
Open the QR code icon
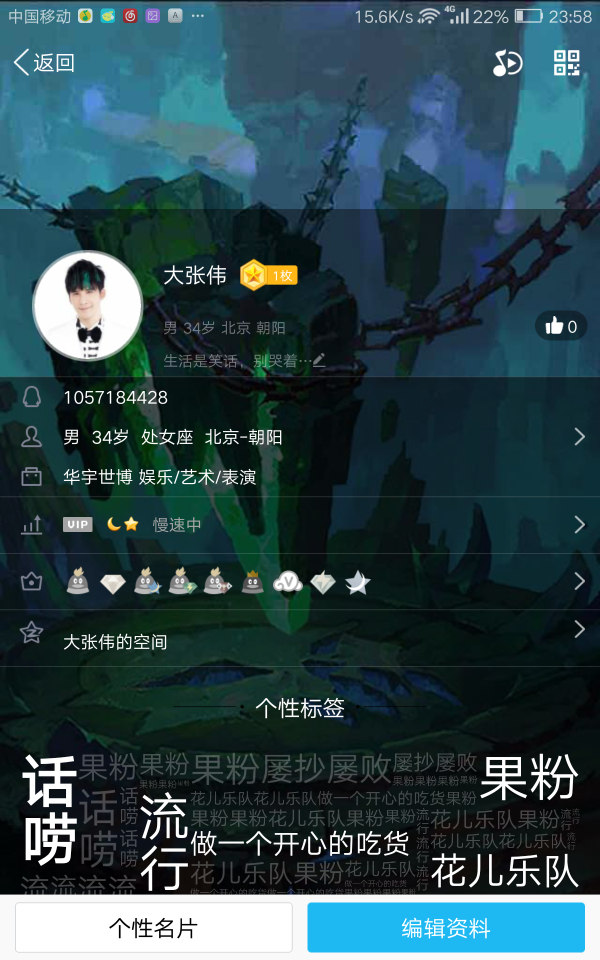coord(566,62)
